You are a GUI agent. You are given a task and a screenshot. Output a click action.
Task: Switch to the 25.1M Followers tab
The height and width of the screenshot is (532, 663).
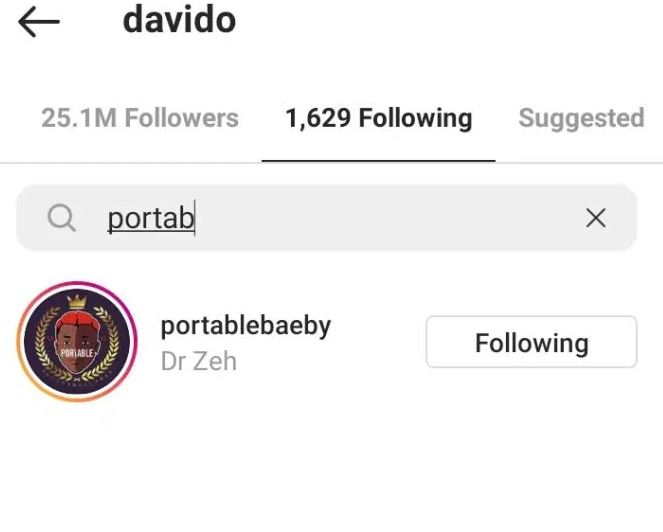click(139, 118)
